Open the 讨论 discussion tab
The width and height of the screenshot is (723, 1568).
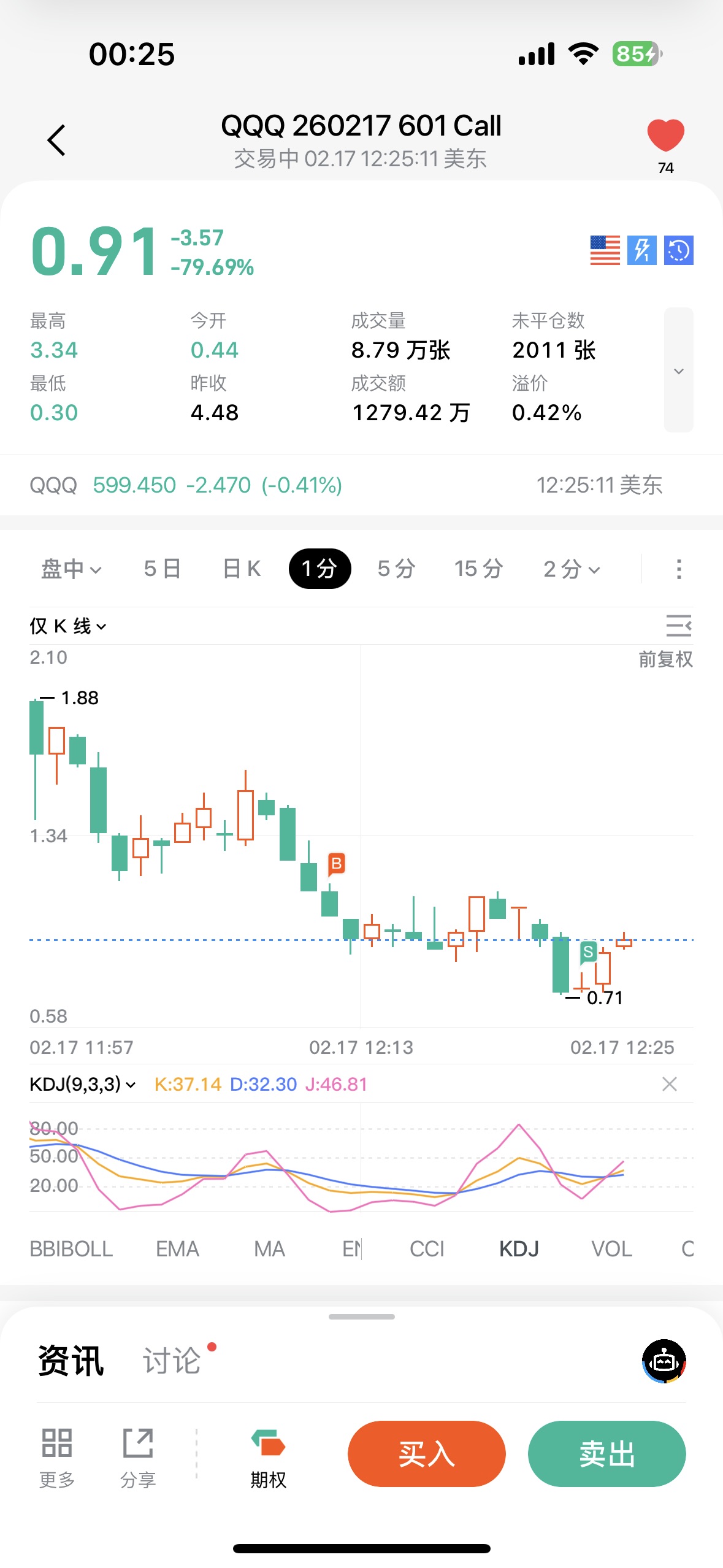click(x=172, y=1361)
